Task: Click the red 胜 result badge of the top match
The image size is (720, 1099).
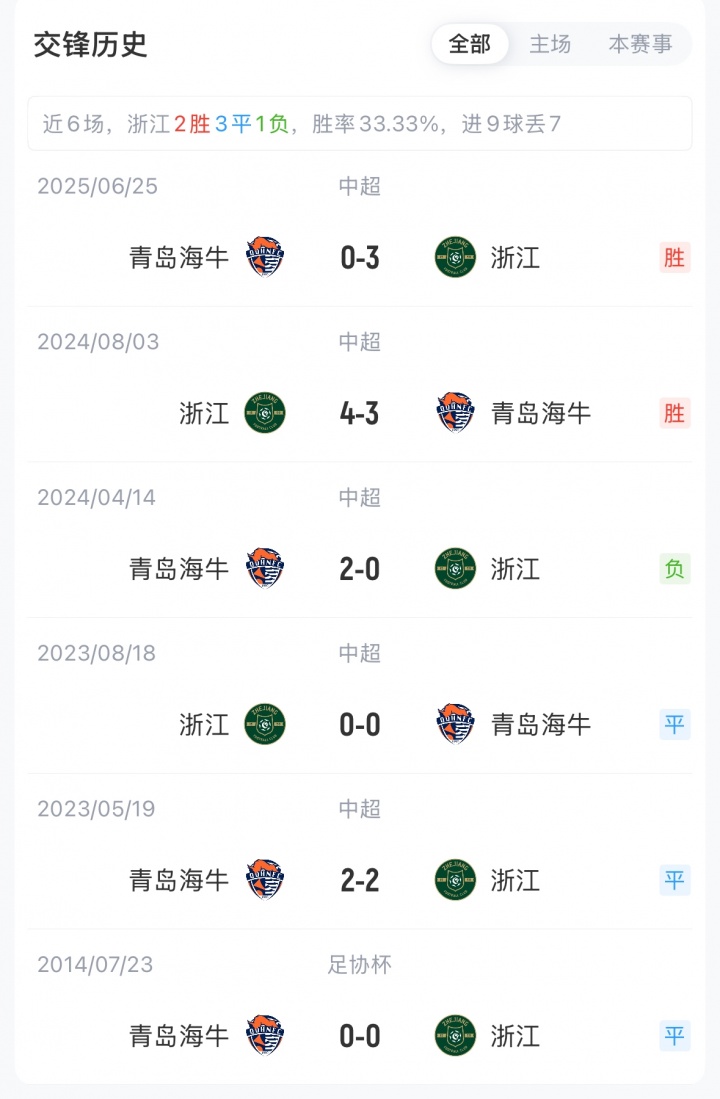Action: coord(675,257)
